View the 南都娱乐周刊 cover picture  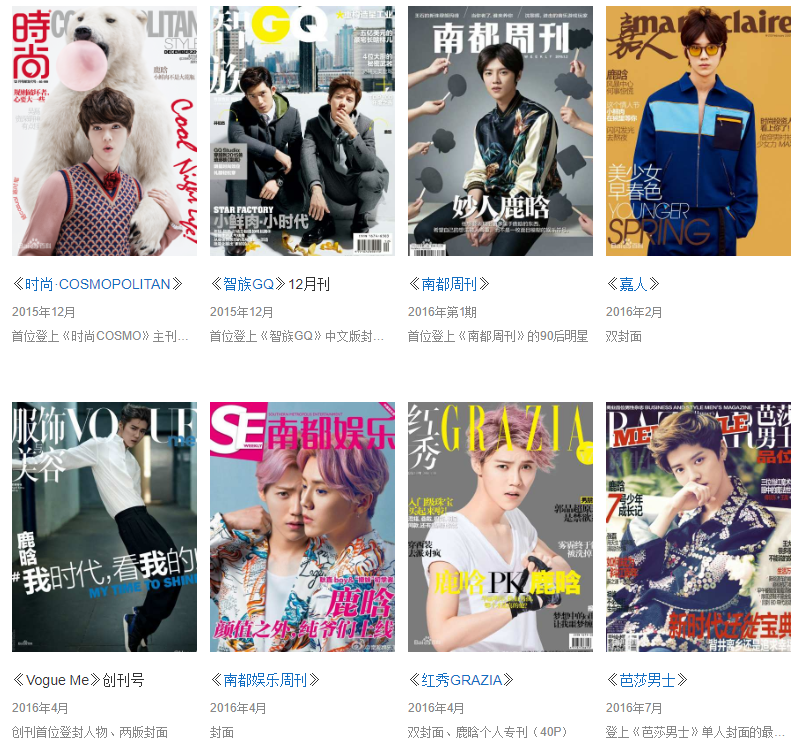(302, 527)
